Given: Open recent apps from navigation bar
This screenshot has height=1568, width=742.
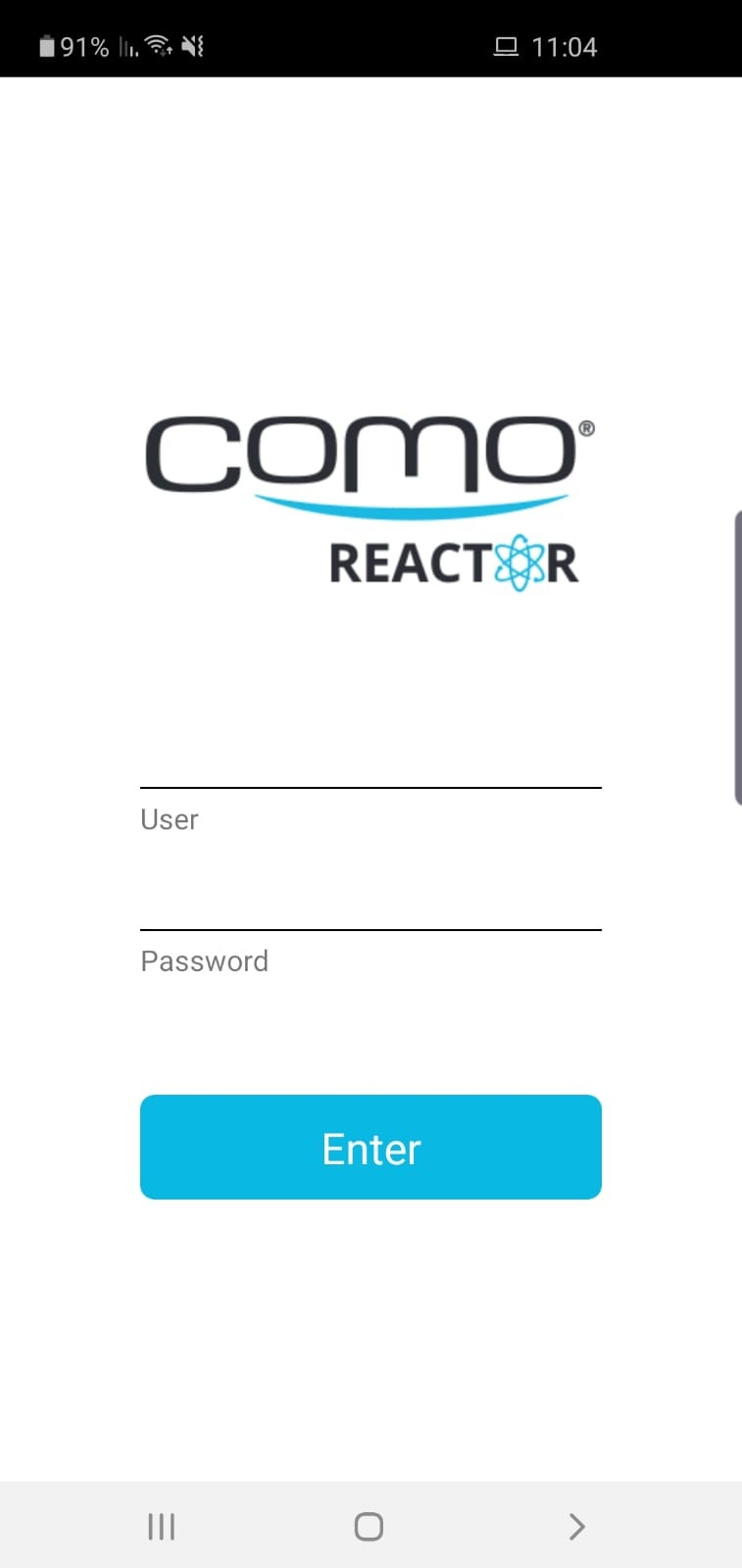Looking at the screenshot, I should [161, 1526].
